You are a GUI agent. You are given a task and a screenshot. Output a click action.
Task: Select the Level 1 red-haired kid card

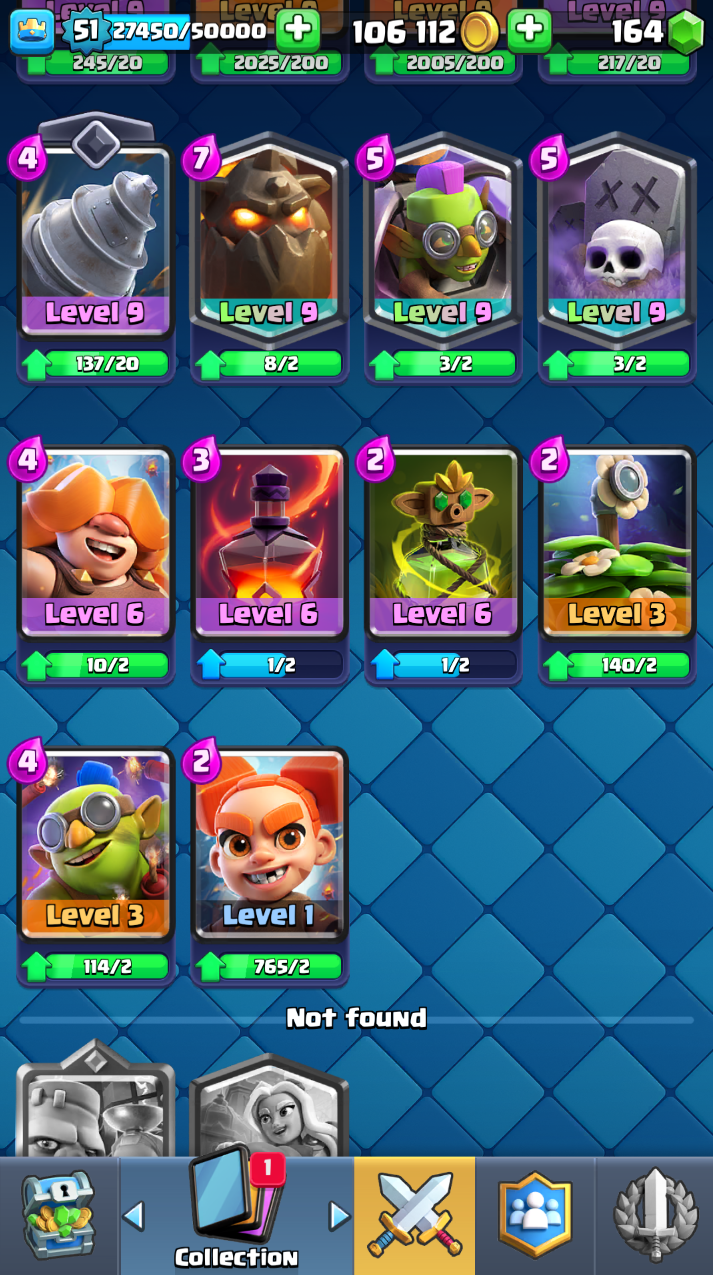click(x=269, y=846)
